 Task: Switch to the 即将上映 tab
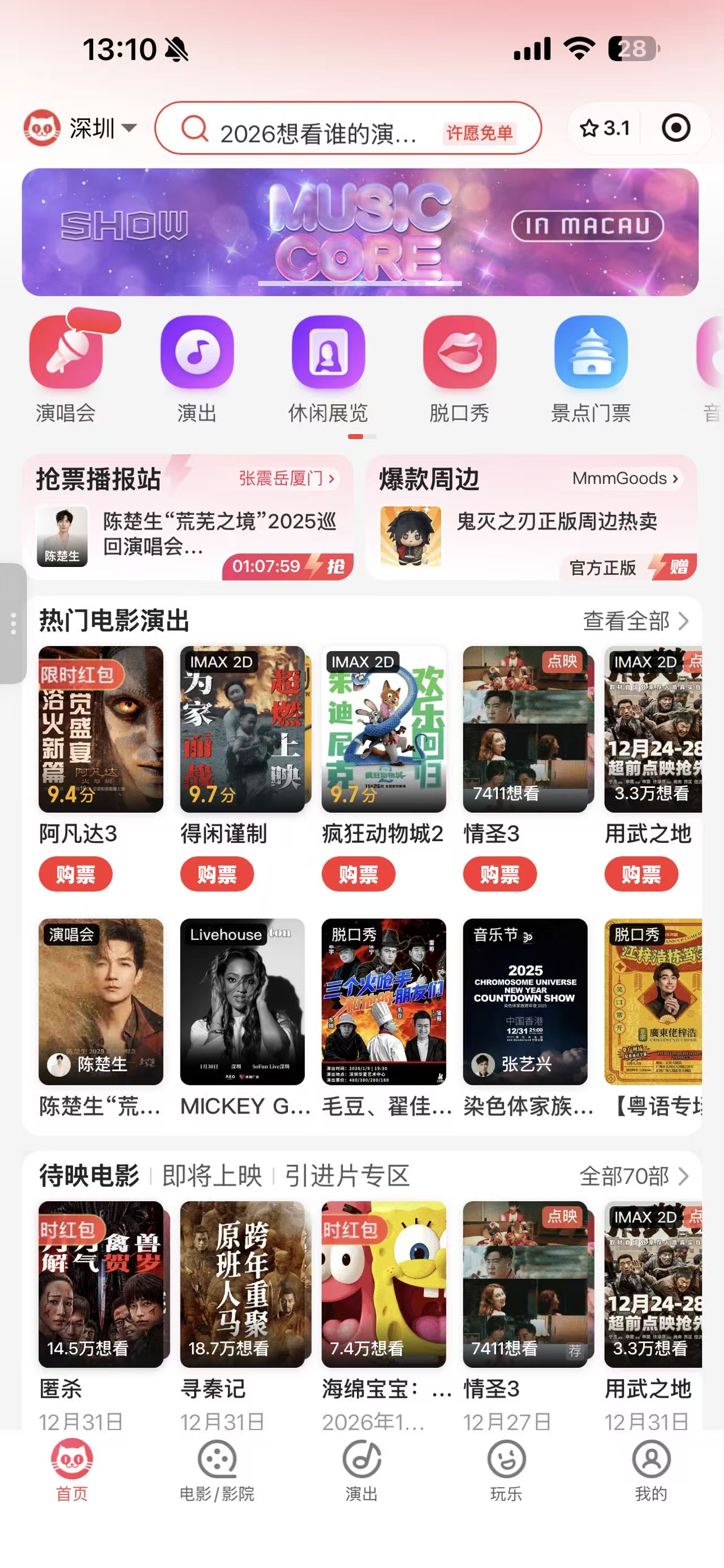click(x=212, y=1175)
